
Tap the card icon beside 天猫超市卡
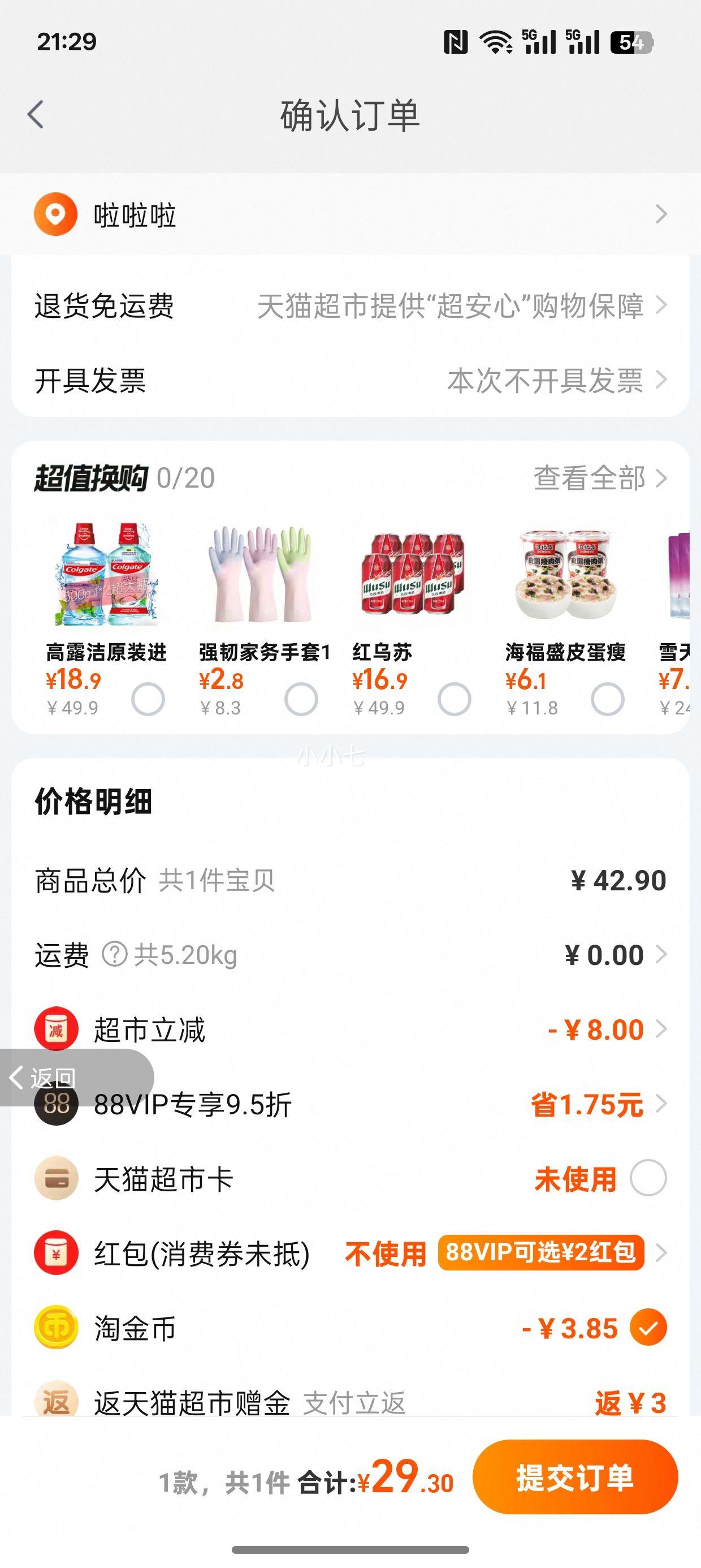pos(55,1178)
